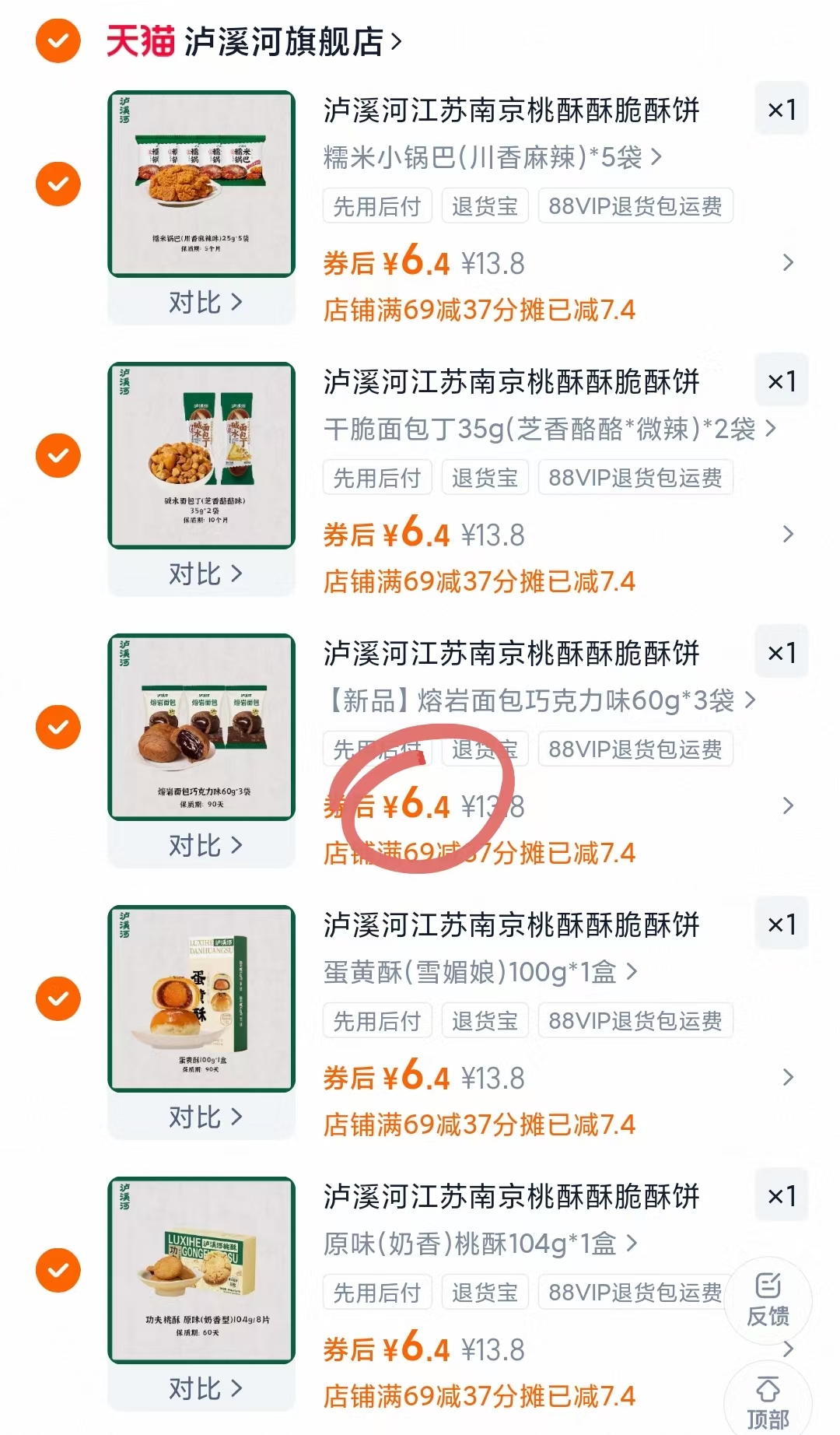
Task: Click the 顶部 back-to-top icon
Action: click(768, 1393)
